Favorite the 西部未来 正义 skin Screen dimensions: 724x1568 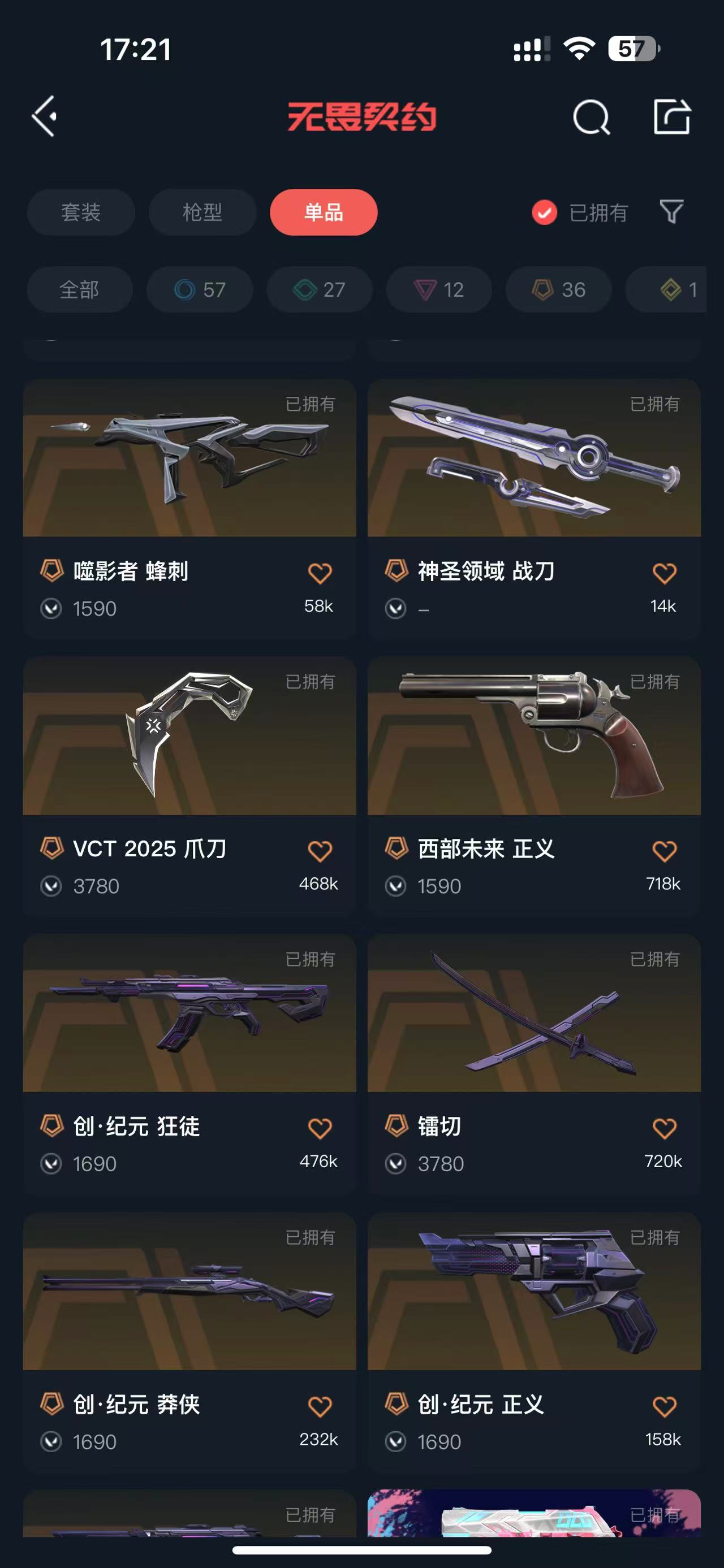tap(663, 850)
